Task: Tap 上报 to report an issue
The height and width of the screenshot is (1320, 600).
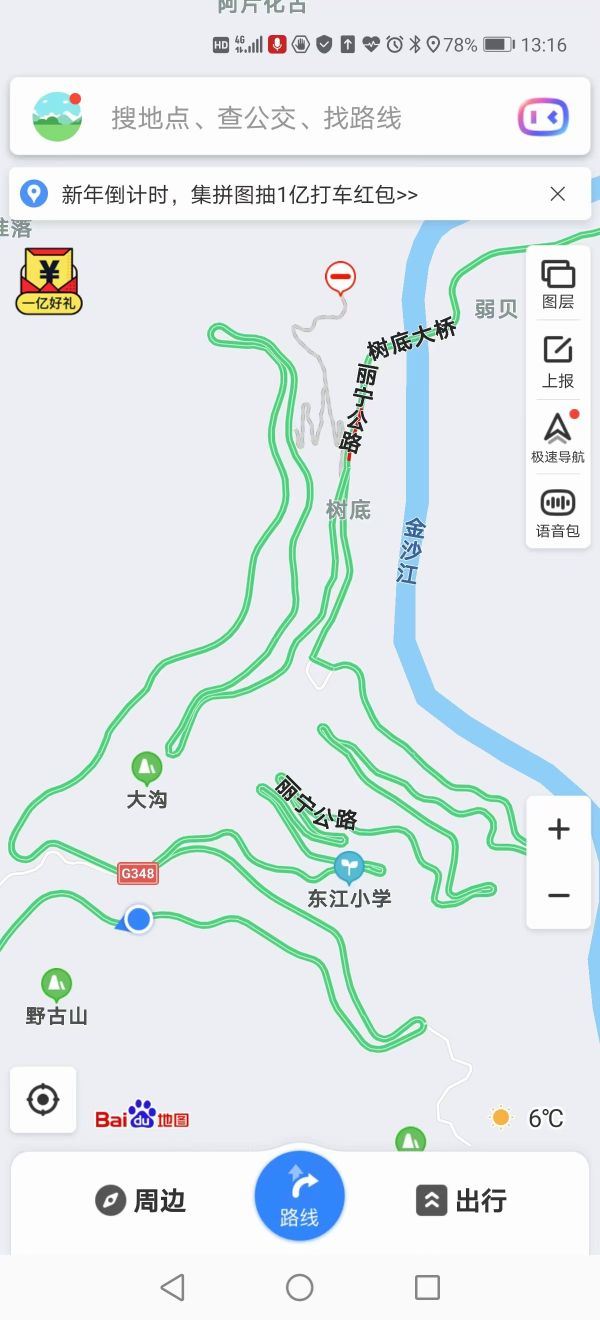Action: pos(558,362)
